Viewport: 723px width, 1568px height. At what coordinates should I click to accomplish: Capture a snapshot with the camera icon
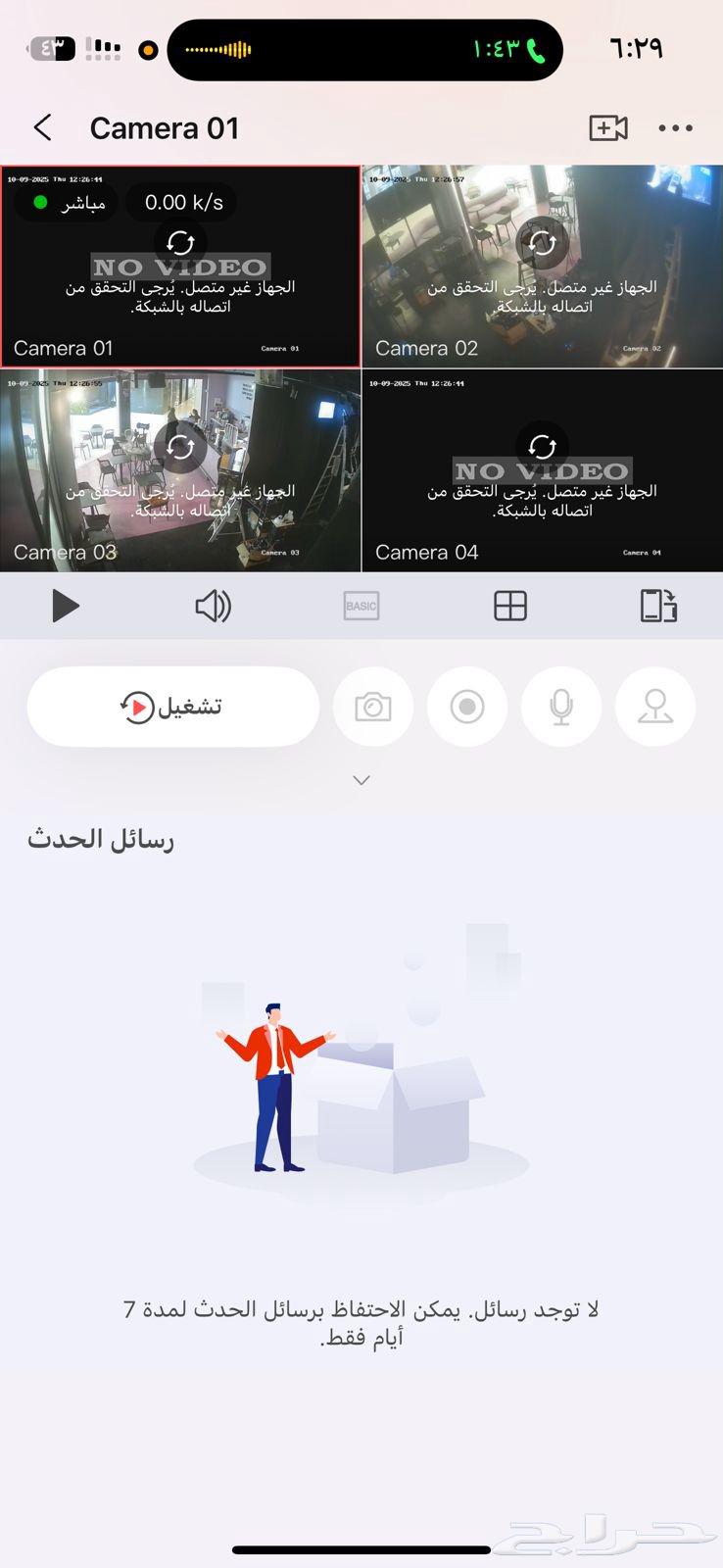(373, 707)
